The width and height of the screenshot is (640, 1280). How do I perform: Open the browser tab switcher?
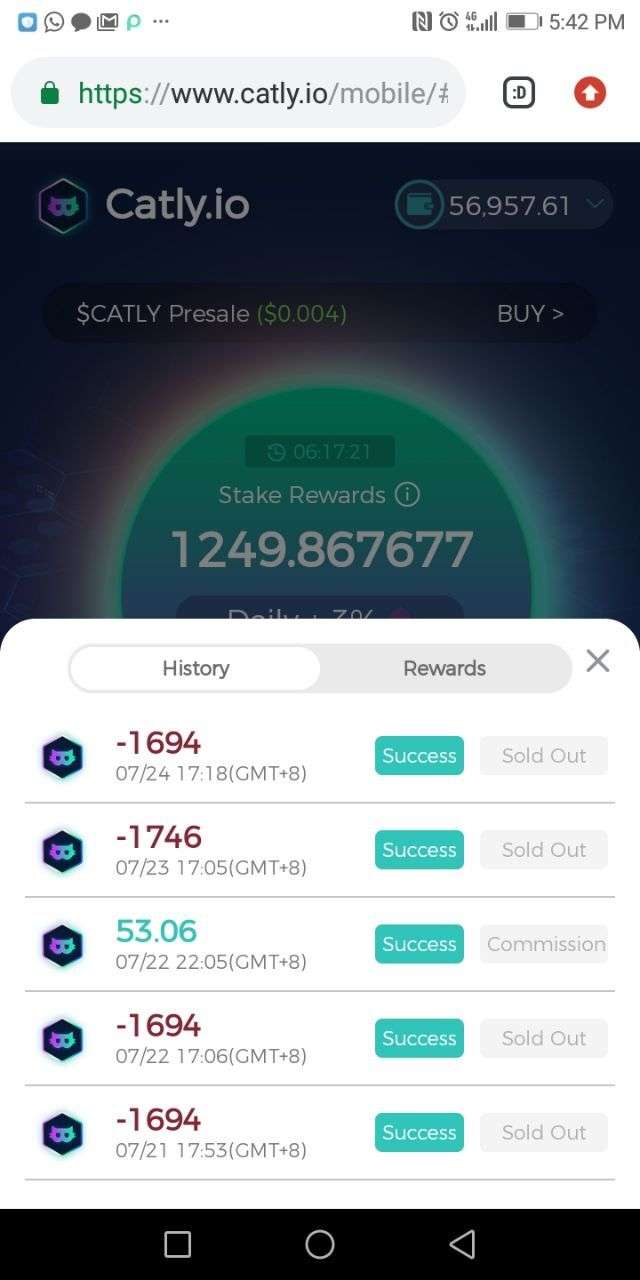click(518, 93)
